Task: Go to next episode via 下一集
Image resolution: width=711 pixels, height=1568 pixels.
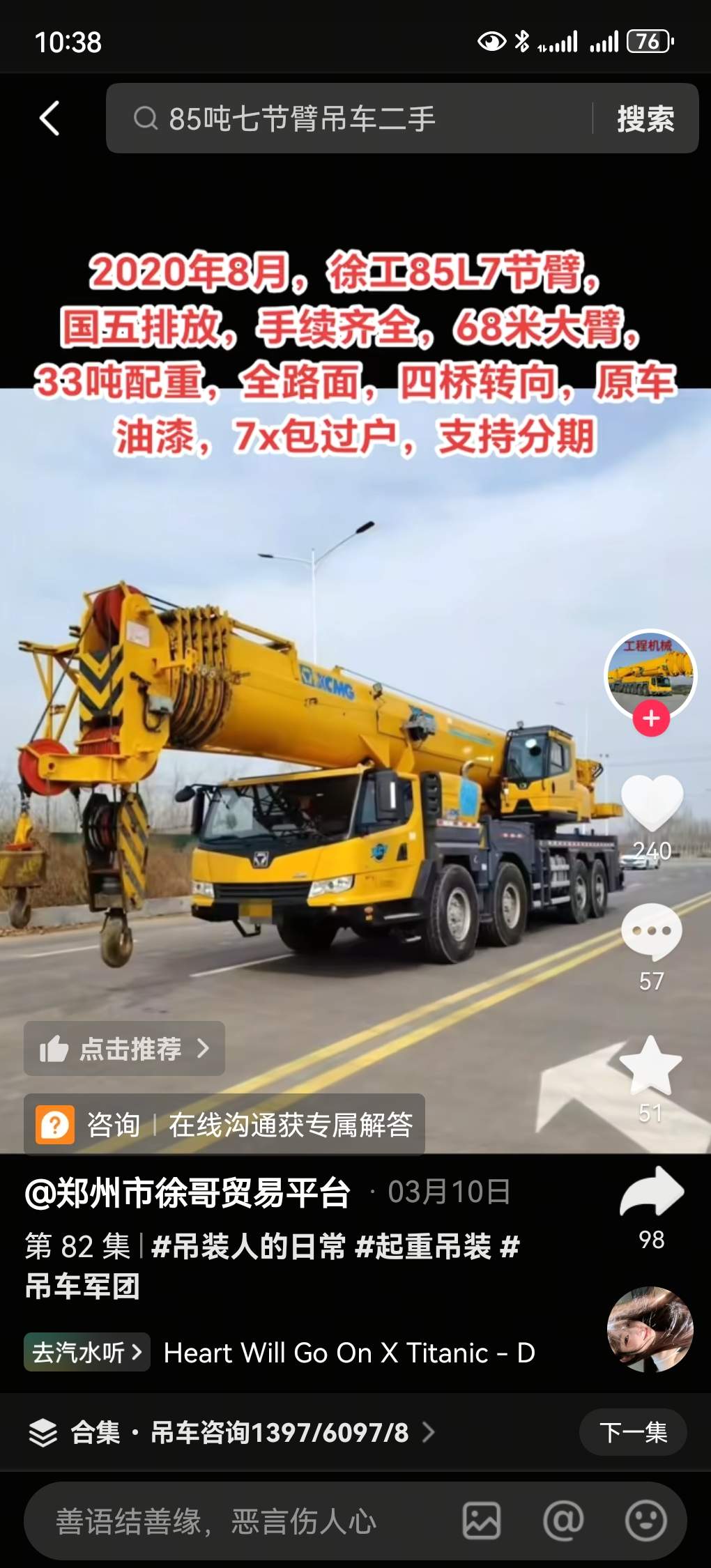Action: coord(633,1433)
